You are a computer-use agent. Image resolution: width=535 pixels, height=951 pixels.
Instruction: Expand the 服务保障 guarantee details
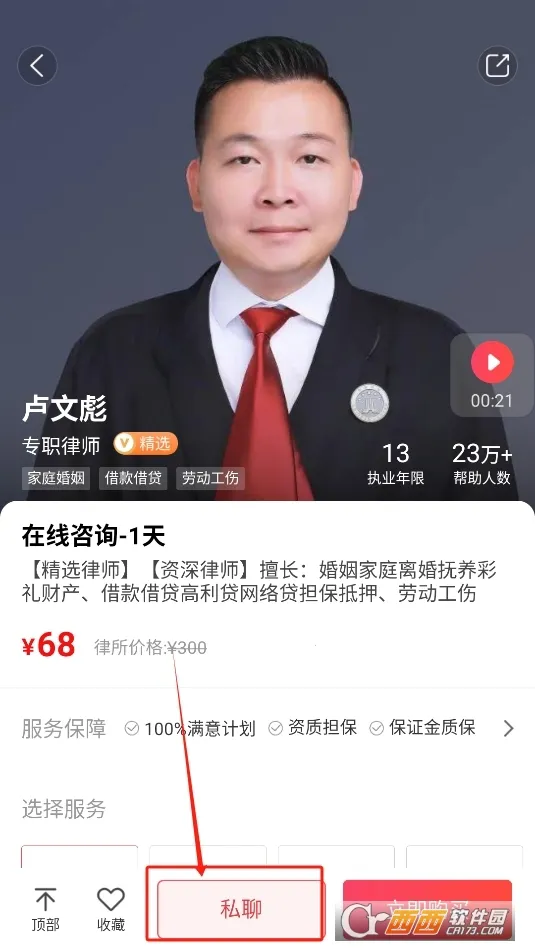point(508,728)
